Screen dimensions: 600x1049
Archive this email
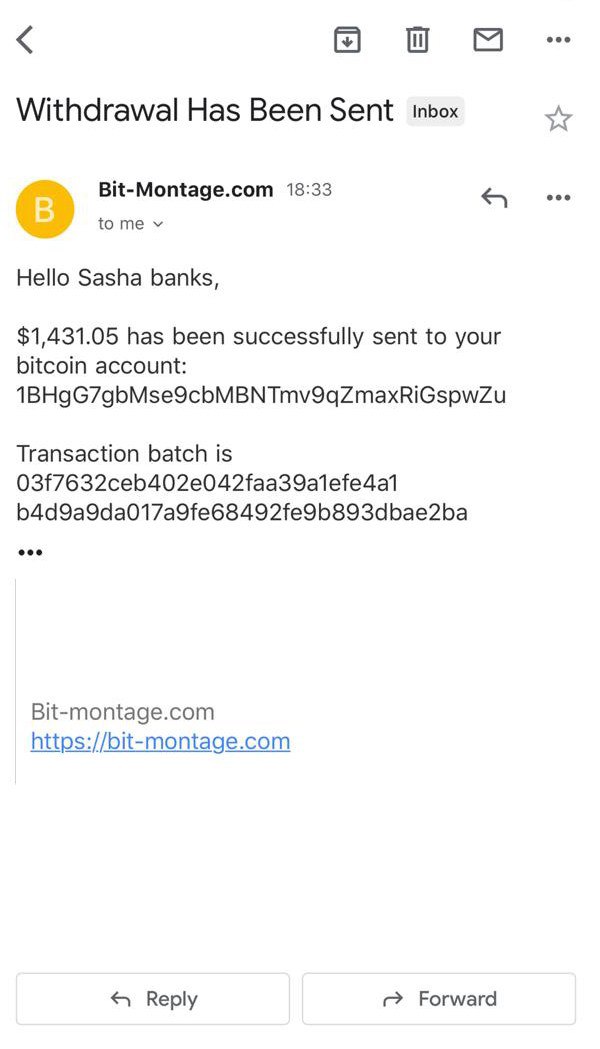pos(347,40)
